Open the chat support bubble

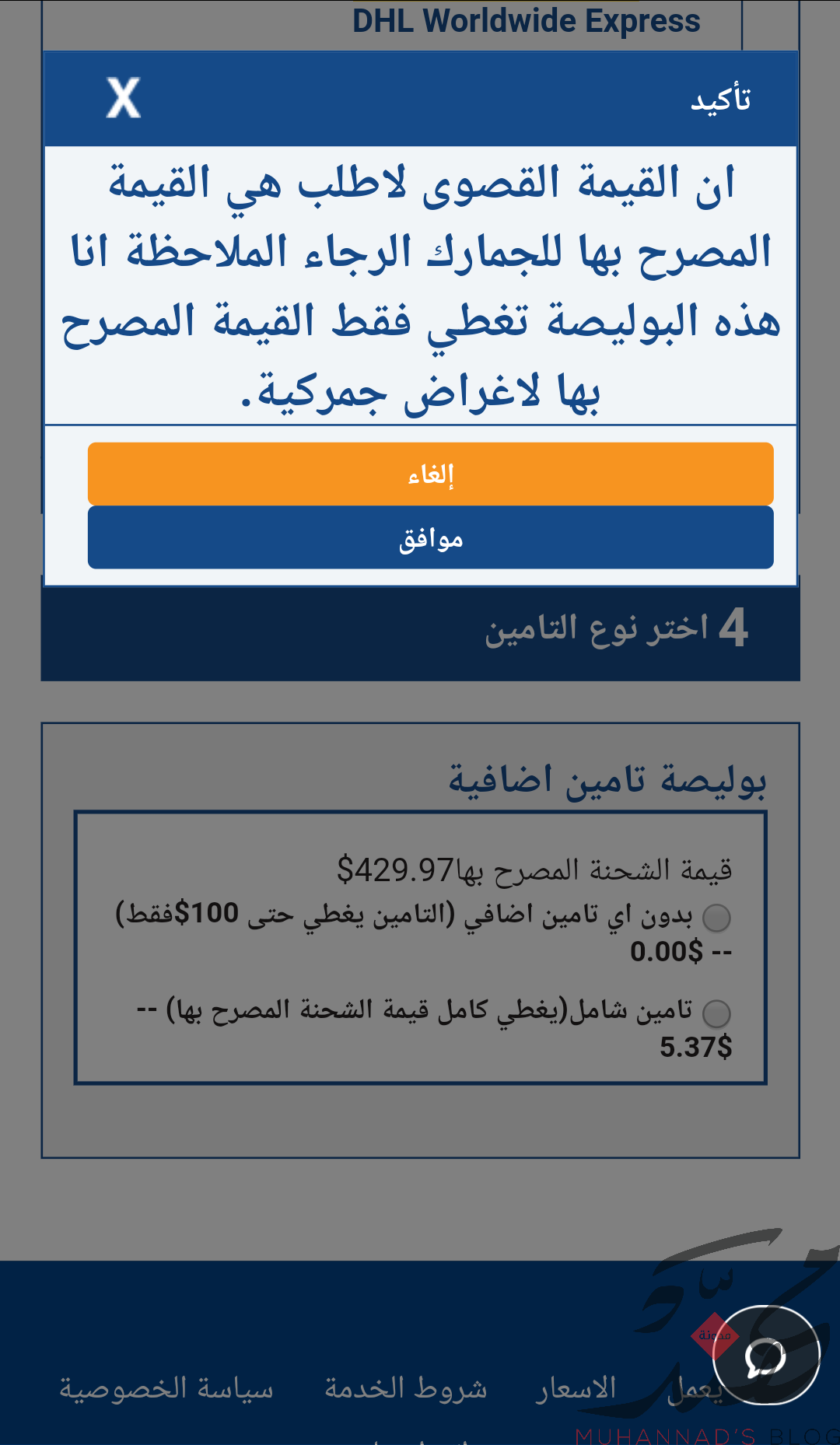(766, 1355)
